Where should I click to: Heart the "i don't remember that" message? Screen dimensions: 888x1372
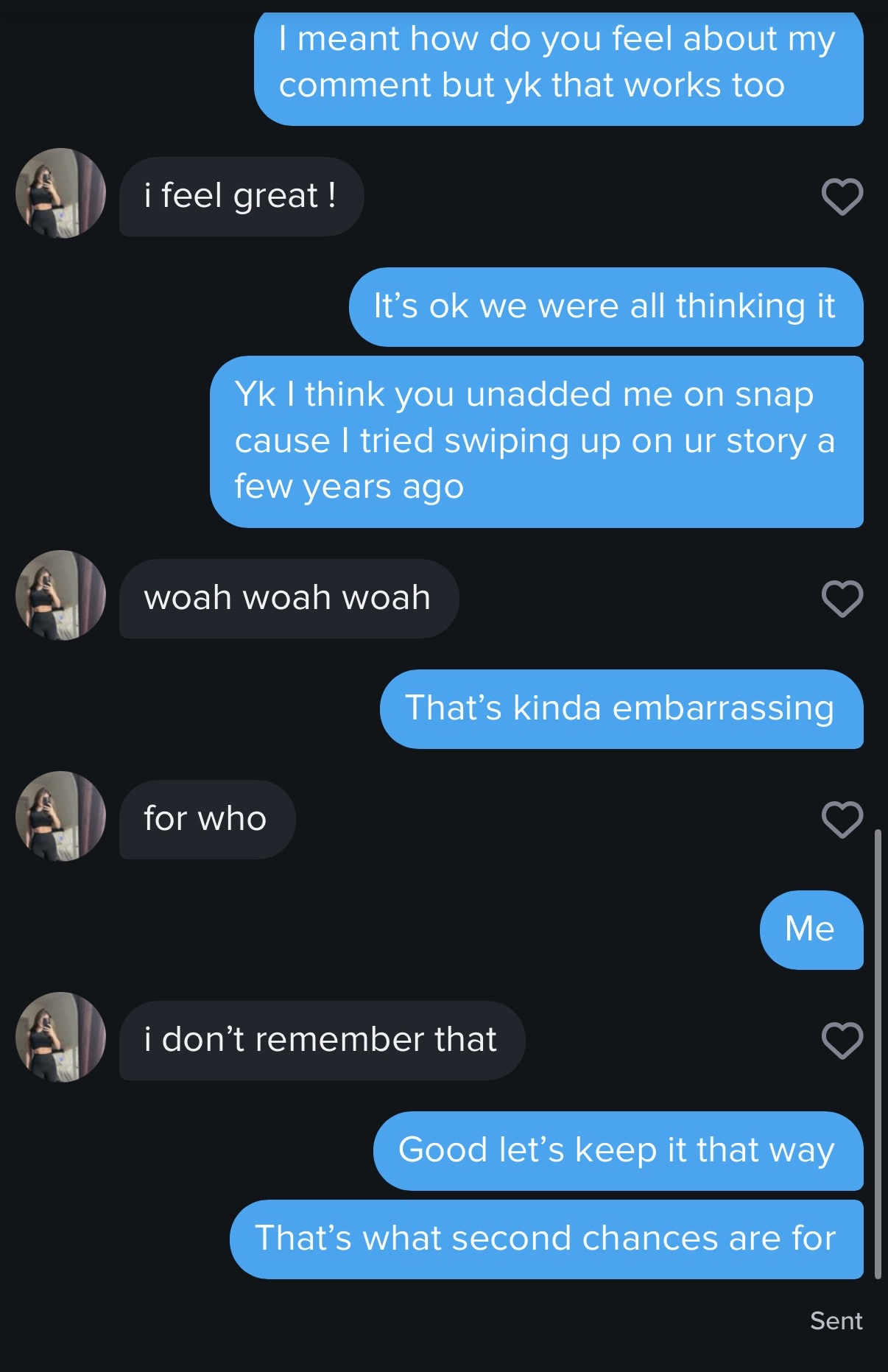(842, 1040)
